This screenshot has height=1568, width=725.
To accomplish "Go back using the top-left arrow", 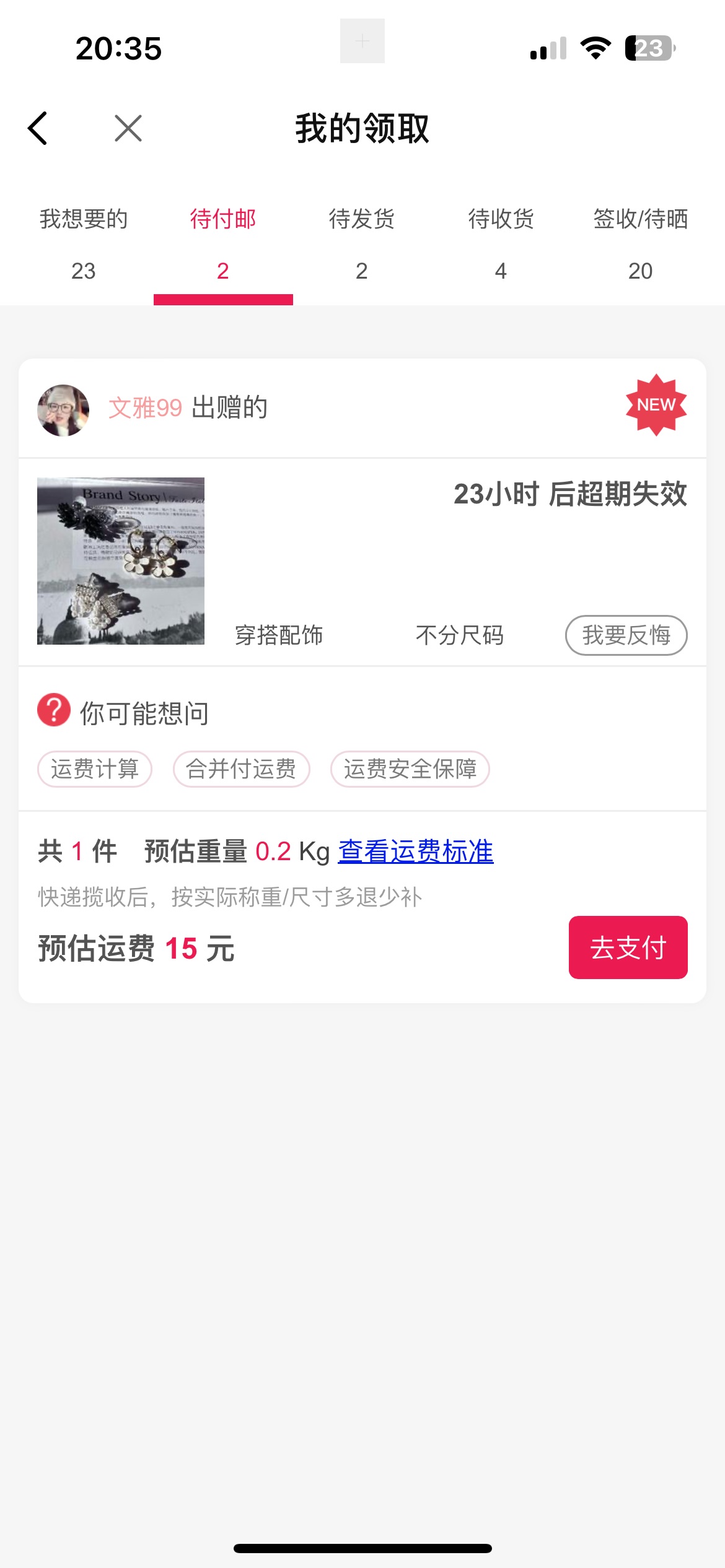I will point(38,128).
